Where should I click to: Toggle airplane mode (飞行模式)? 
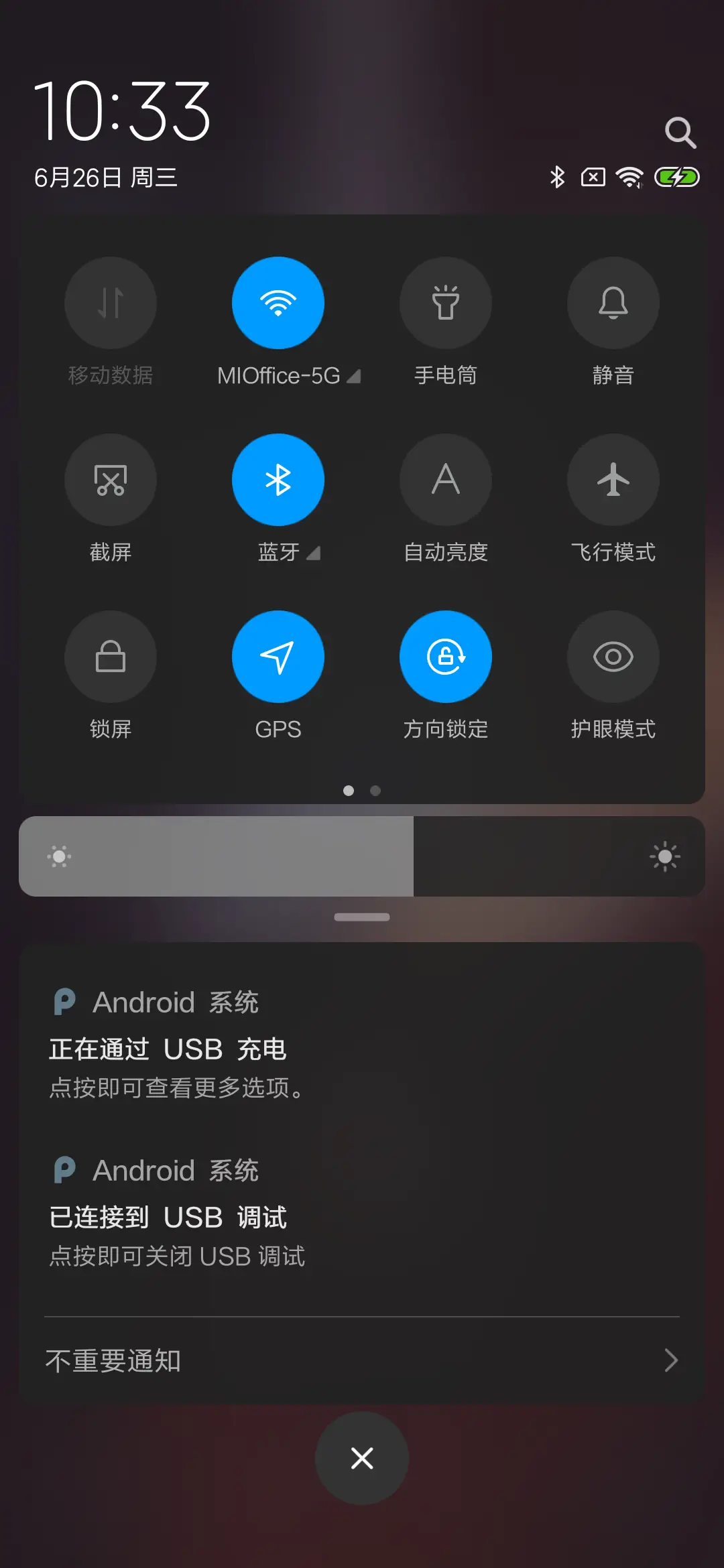pyautogui.click(x=613, y=480)
